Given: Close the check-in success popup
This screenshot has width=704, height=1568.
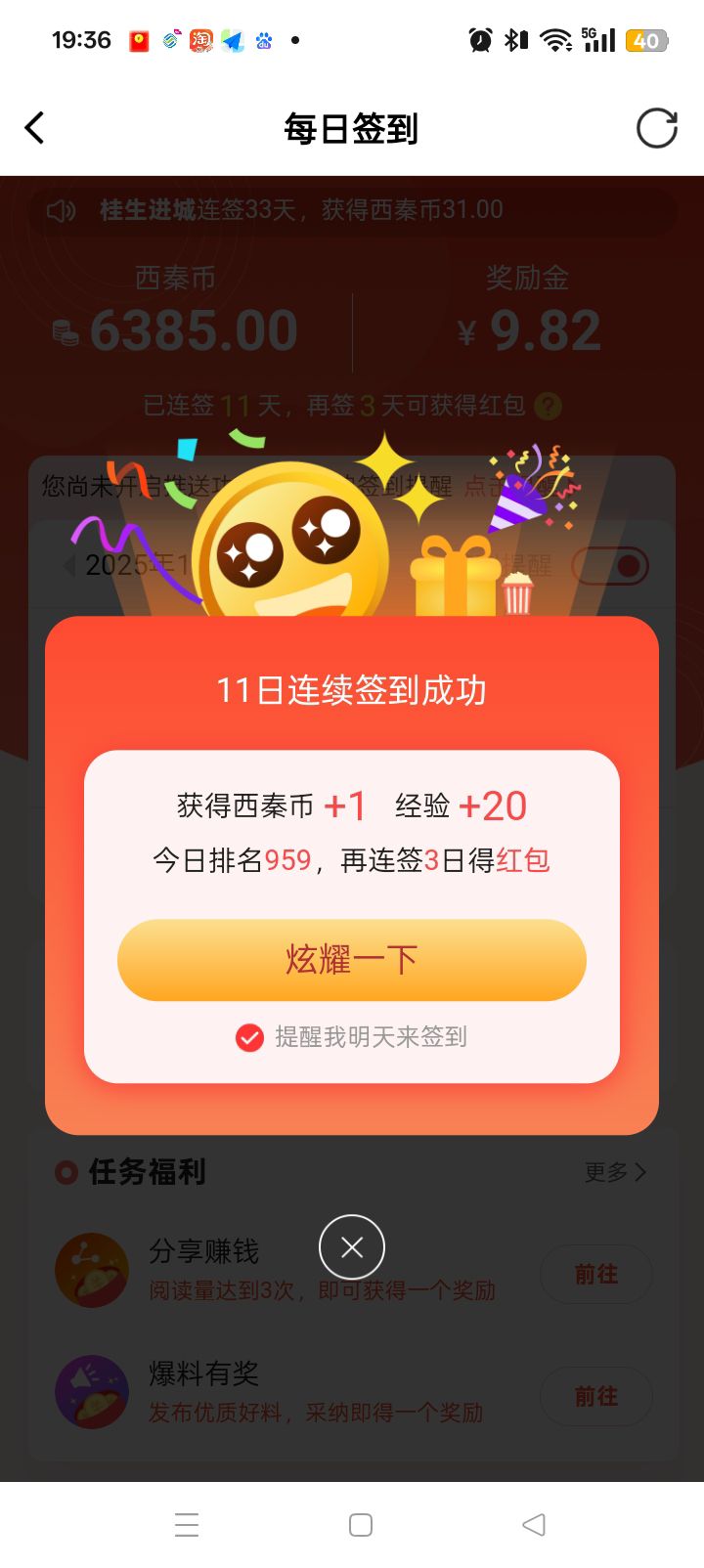Looking at the screenshot, I should [x=352, y=1247].
